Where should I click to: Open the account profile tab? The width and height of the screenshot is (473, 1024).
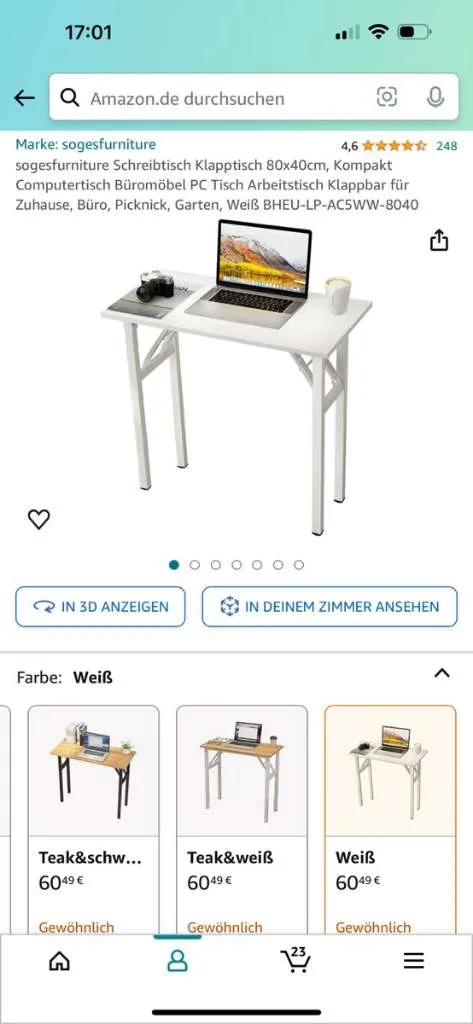click(x=178, y=961)
